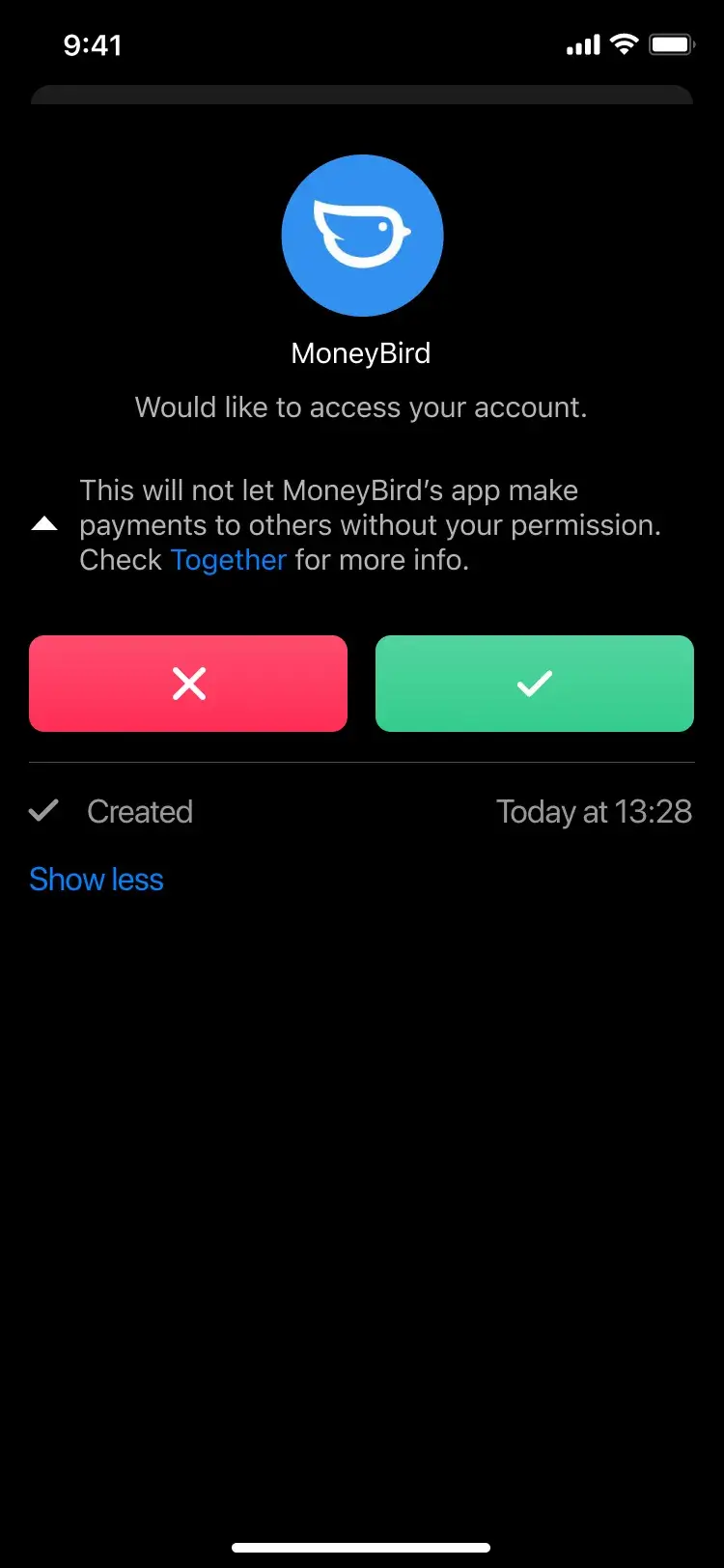
Task: Open the Together link for more info
Action: tap(229, 560)
